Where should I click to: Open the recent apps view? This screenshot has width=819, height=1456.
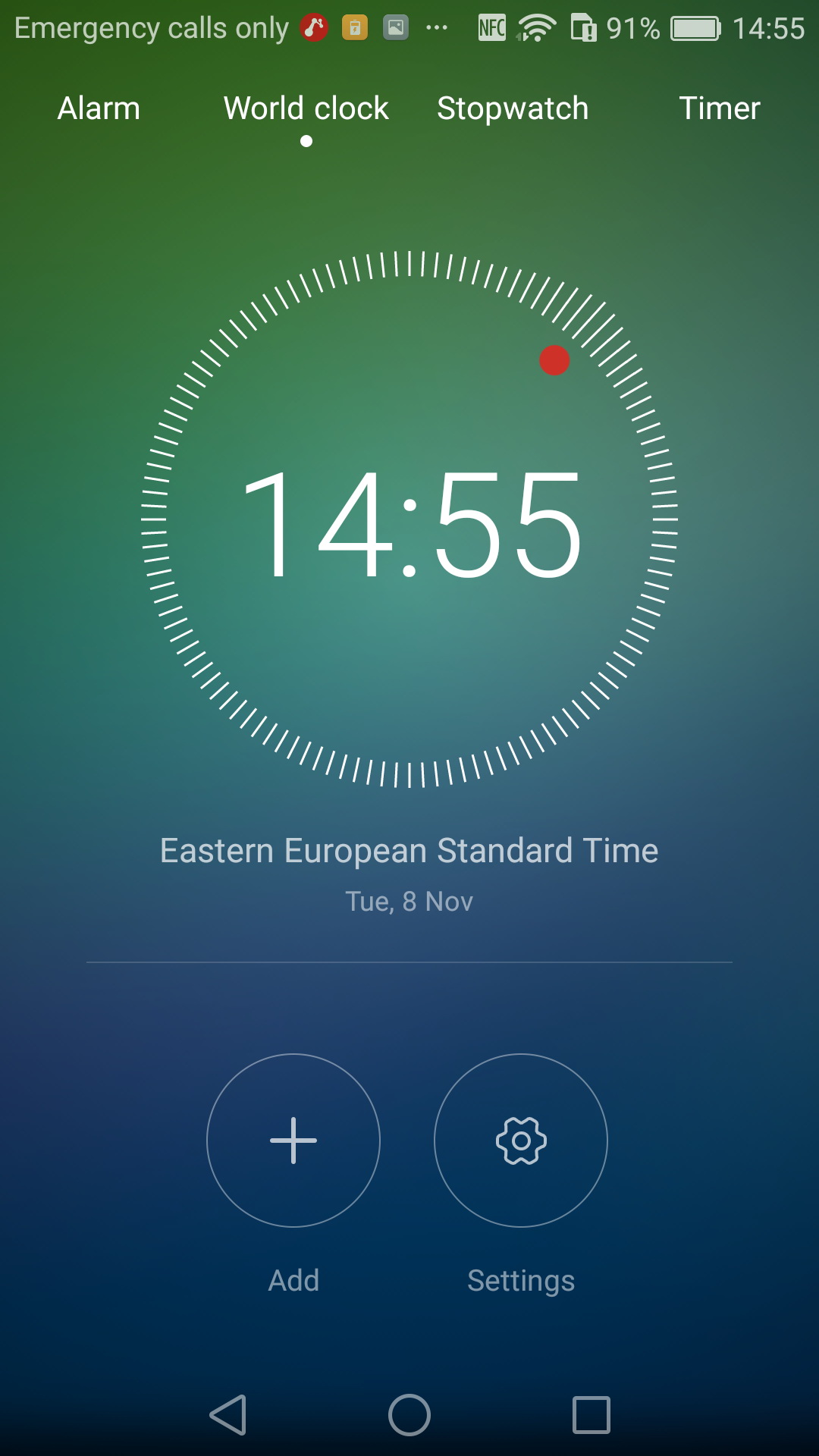click(x=591, y=1415)
